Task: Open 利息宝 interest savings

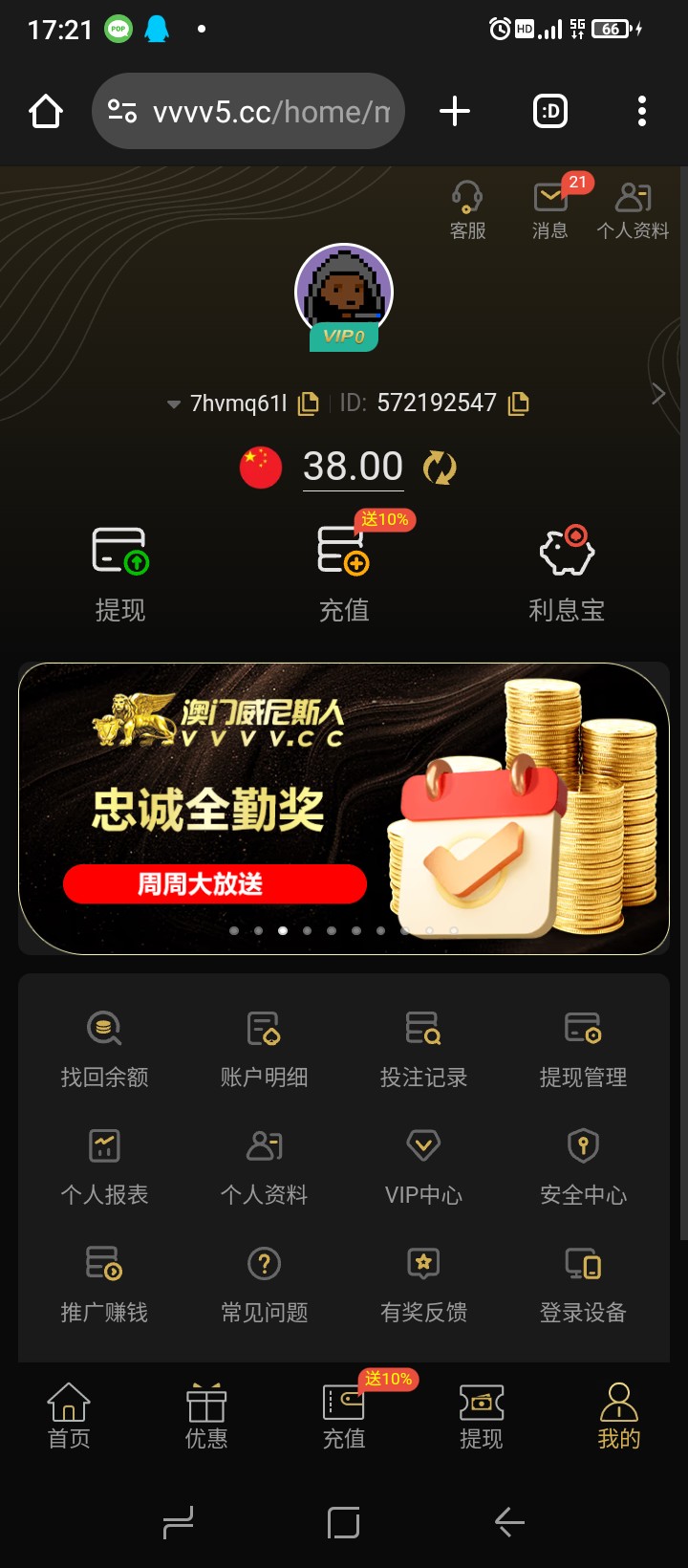Action: pos(567,574)
